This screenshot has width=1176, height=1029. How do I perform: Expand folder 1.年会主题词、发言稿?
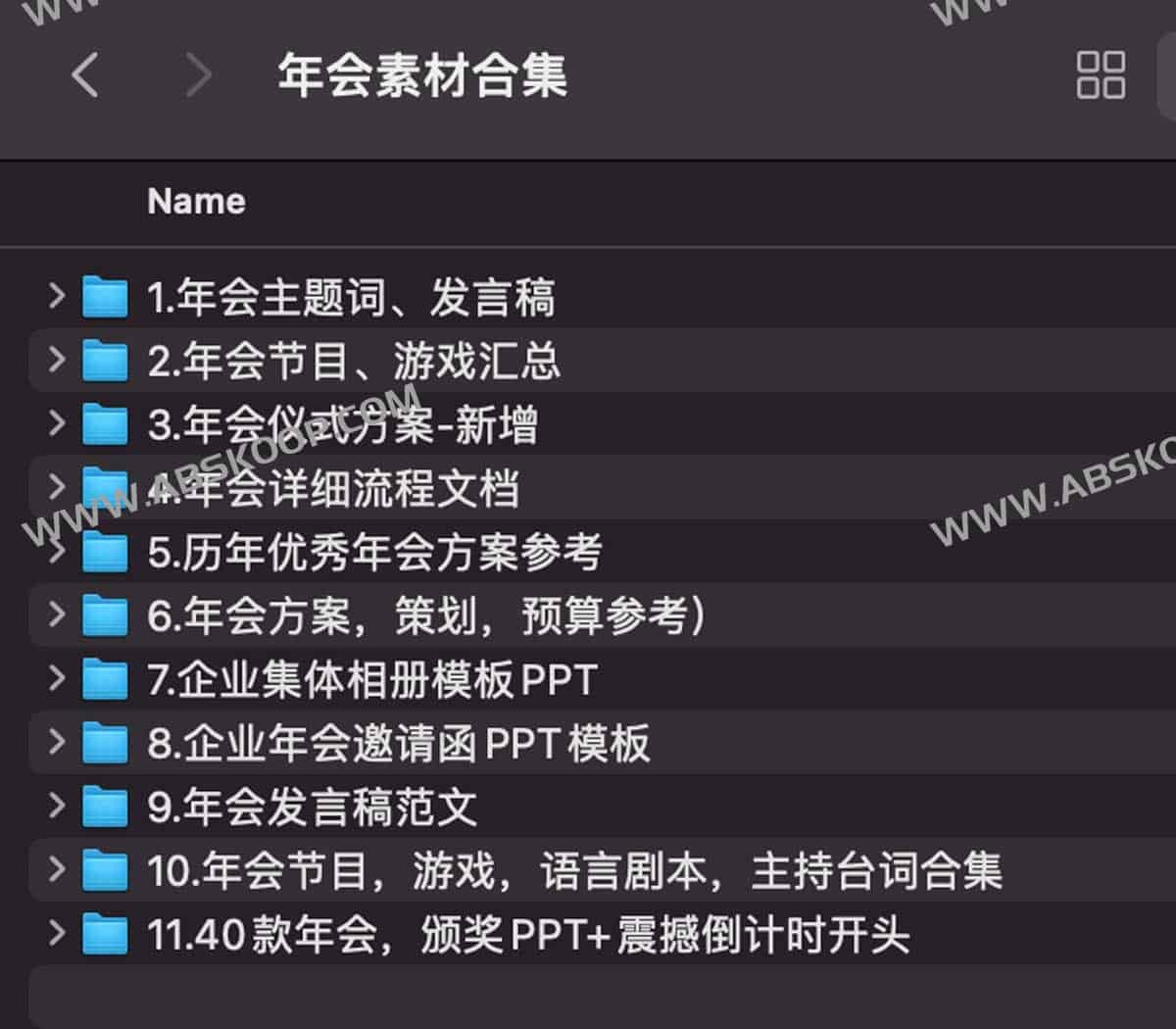pyautogui.click(x=57, y=296)
